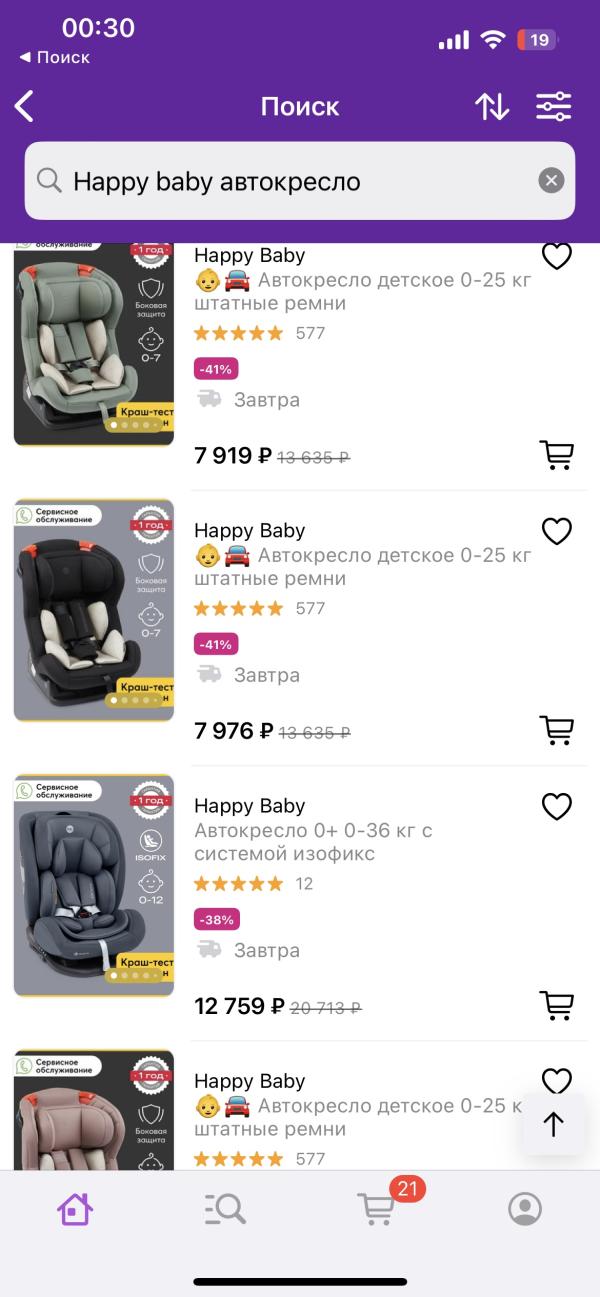The width and height of the screenshot is (600, 1297).
Task: Open the filter sliders icon
Action: pos(553,106)
